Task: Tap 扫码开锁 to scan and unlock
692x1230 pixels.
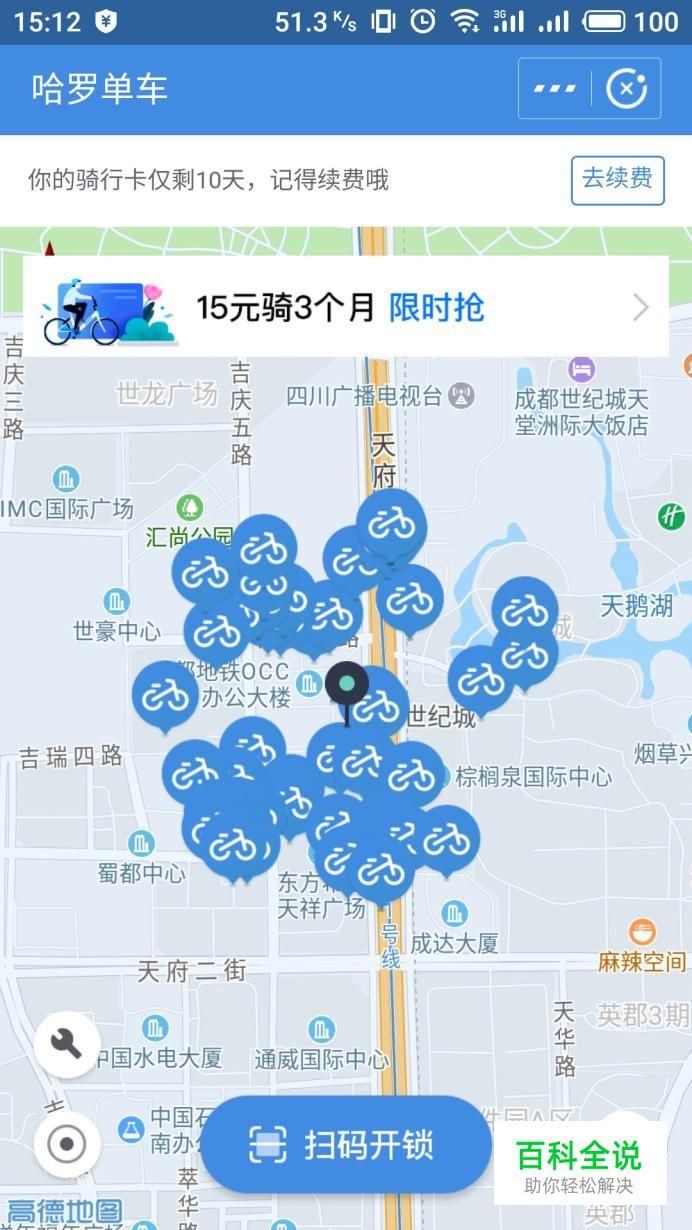Action: tap(346, 1144)
